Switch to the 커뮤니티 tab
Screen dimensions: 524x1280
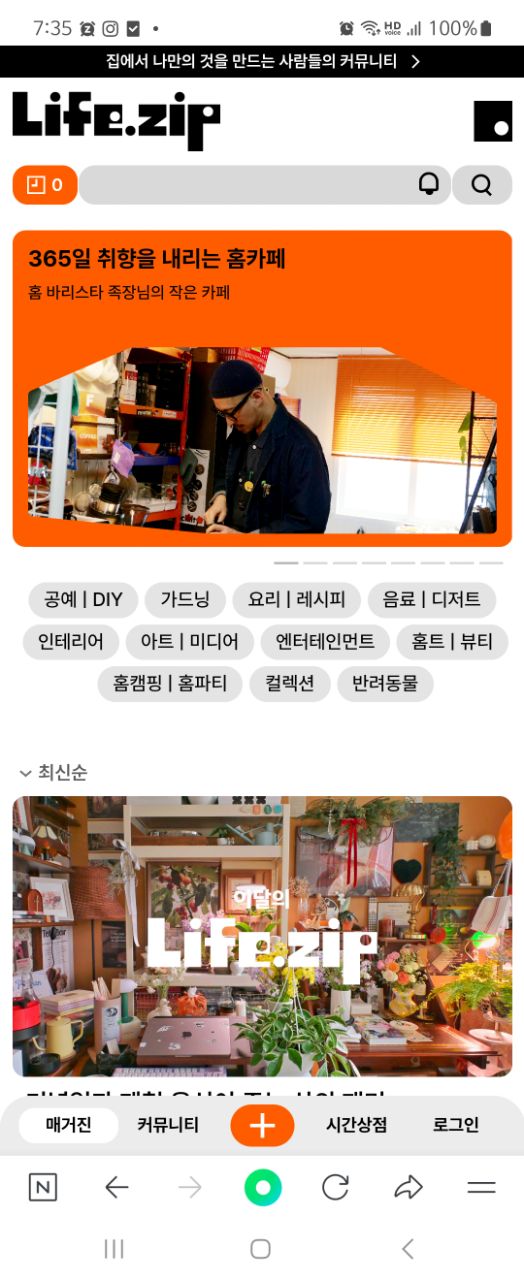pos(168,1125)
